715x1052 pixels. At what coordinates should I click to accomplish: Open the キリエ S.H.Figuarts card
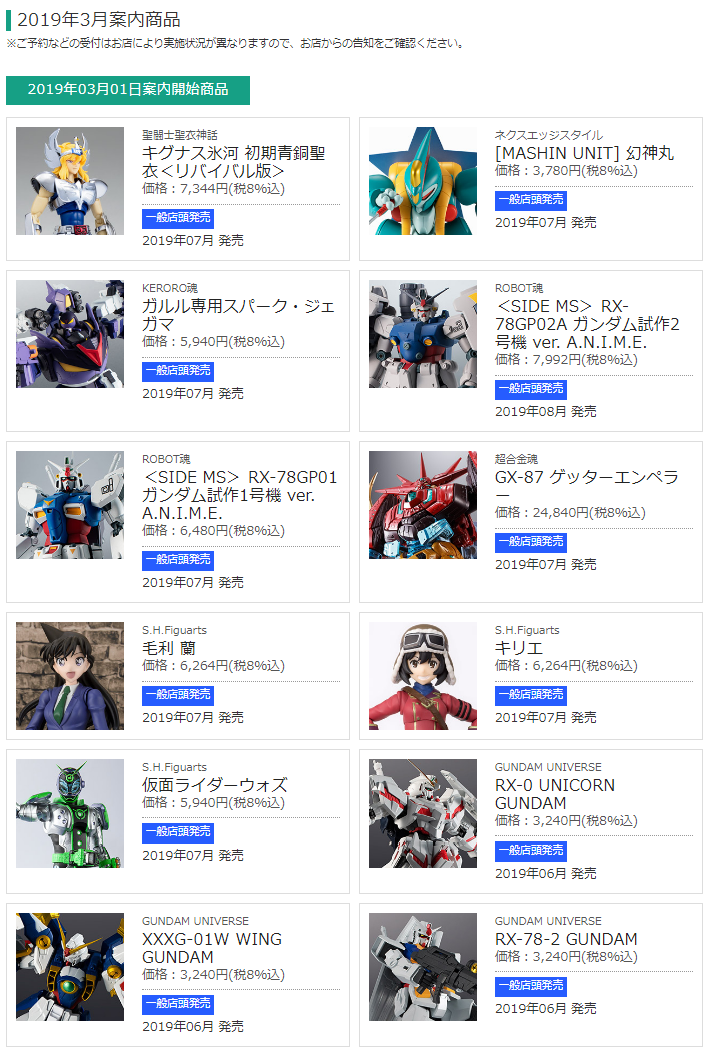click(x=519, y=648)
